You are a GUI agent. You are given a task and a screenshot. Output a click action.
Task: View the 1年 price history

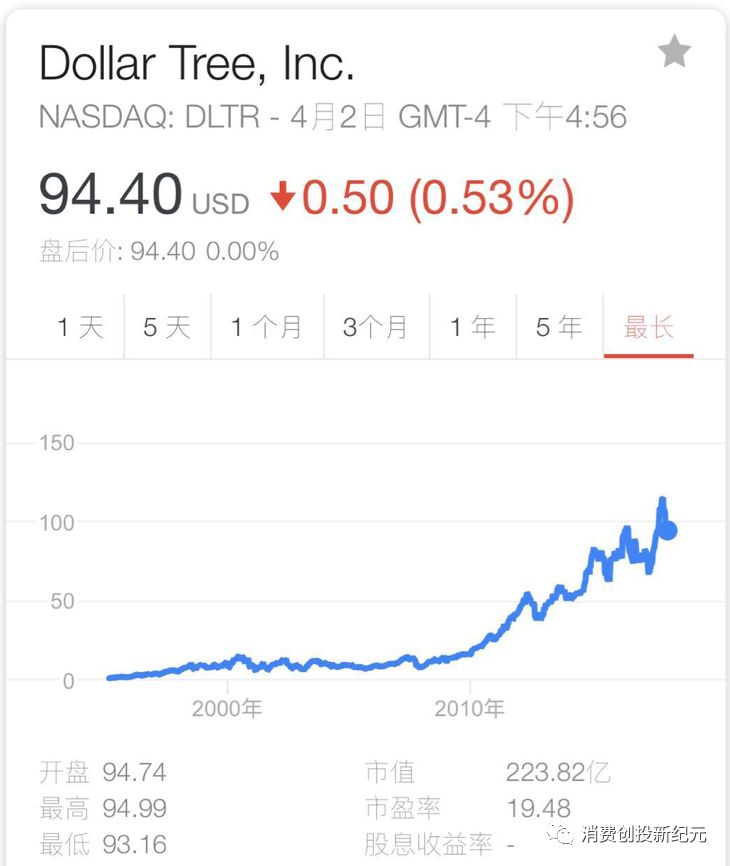point(472,327)
